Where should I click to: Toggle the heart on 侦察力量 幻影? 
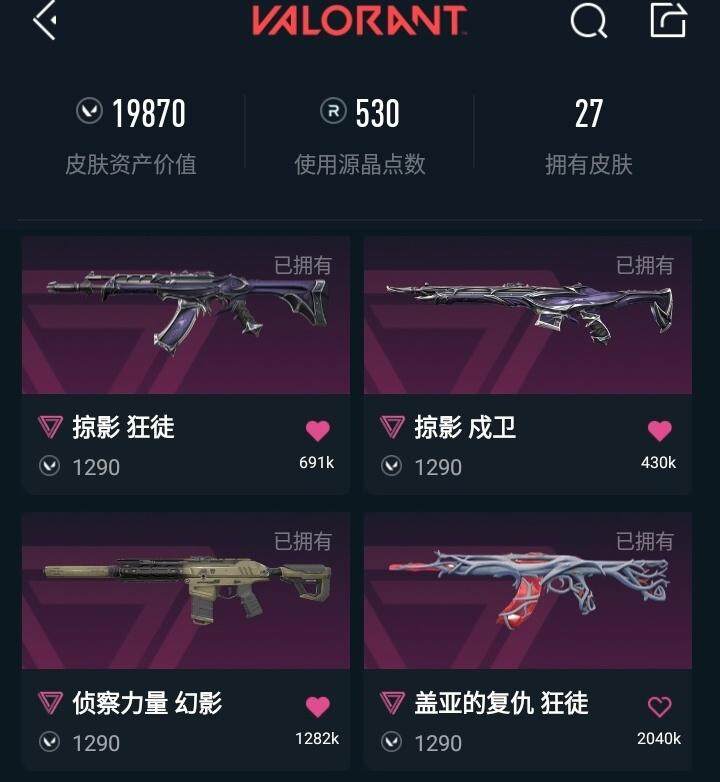click(317, 707)
